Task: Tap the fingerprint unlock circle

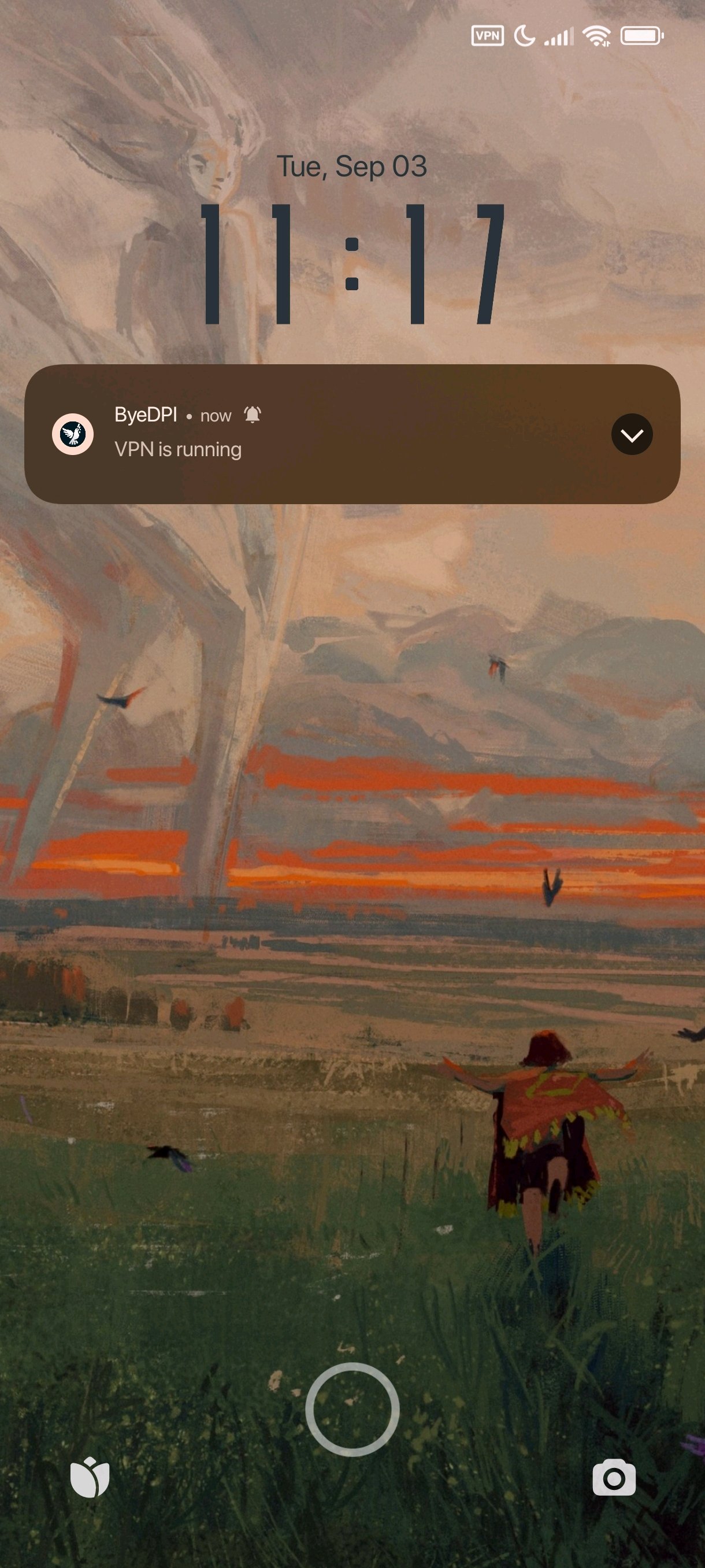Action: click(x=352, y=1409)
